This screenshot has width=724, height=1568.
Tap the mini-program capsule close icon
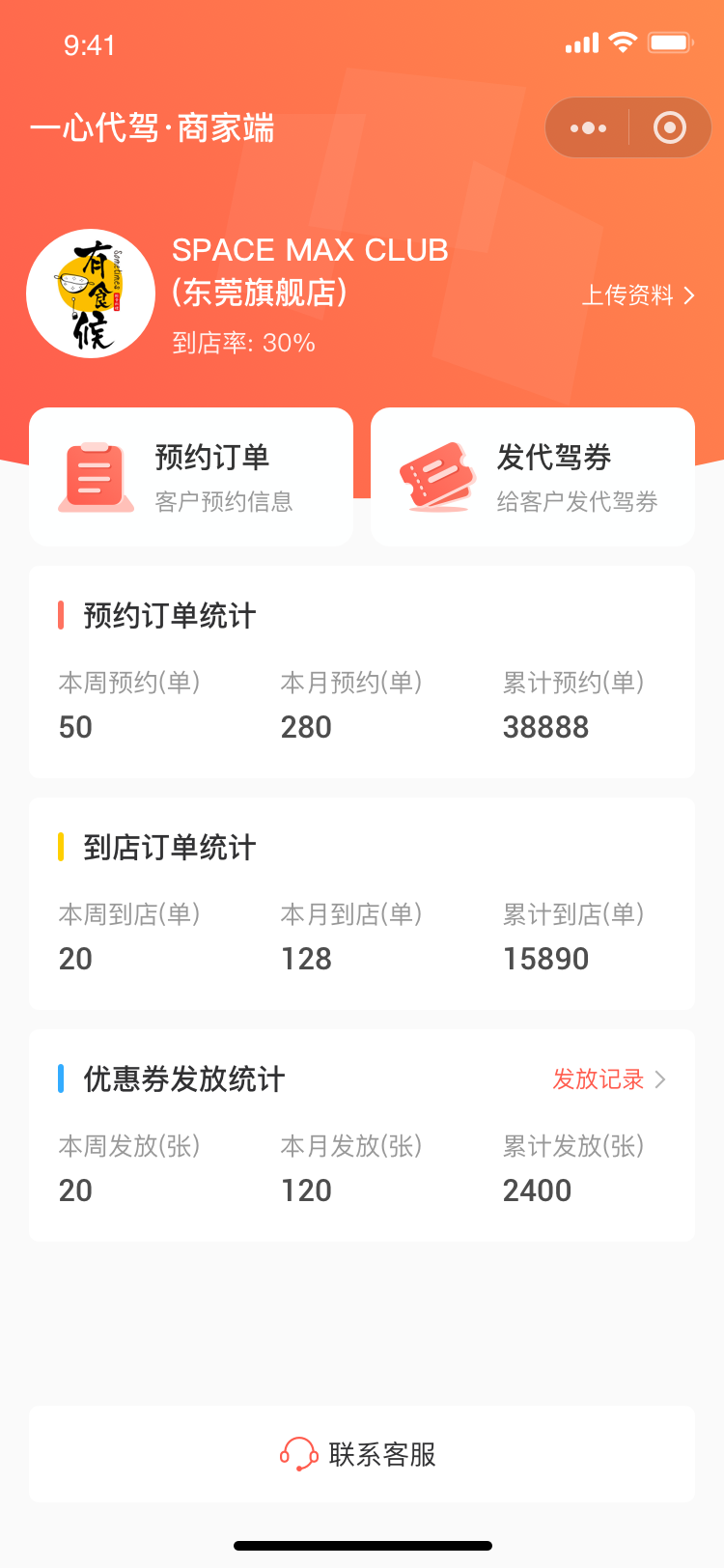click(x=668, y=126)
